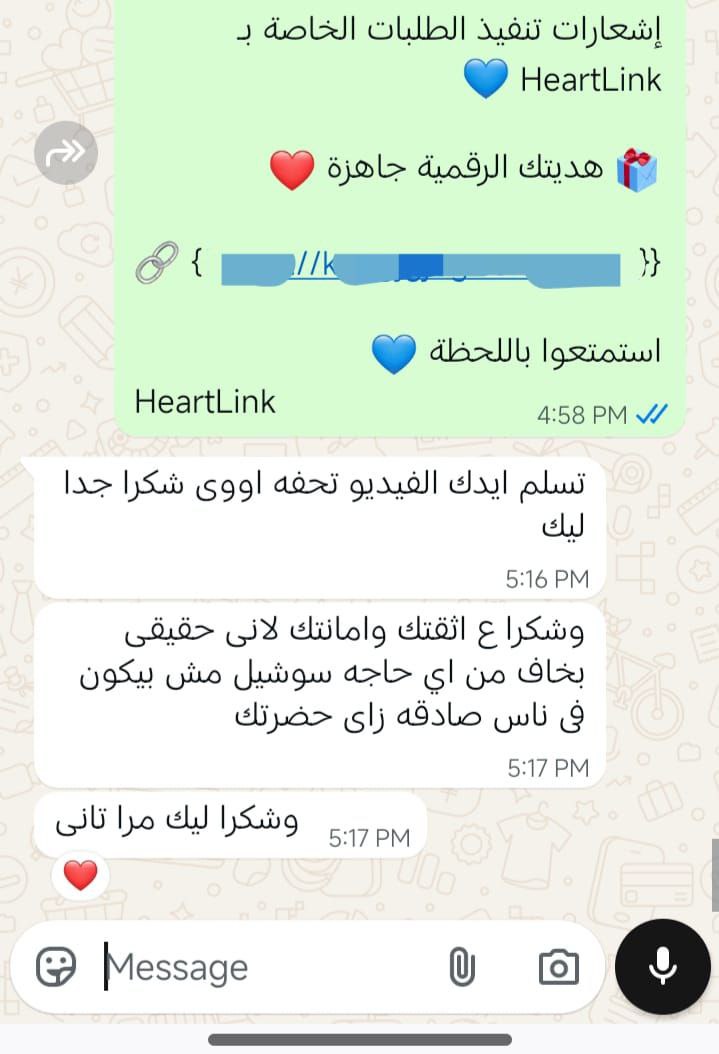The height and width of the screenshot is (1054, 719).
Task: Open the emoji and sticker picker
Action: tap(56, 967)
